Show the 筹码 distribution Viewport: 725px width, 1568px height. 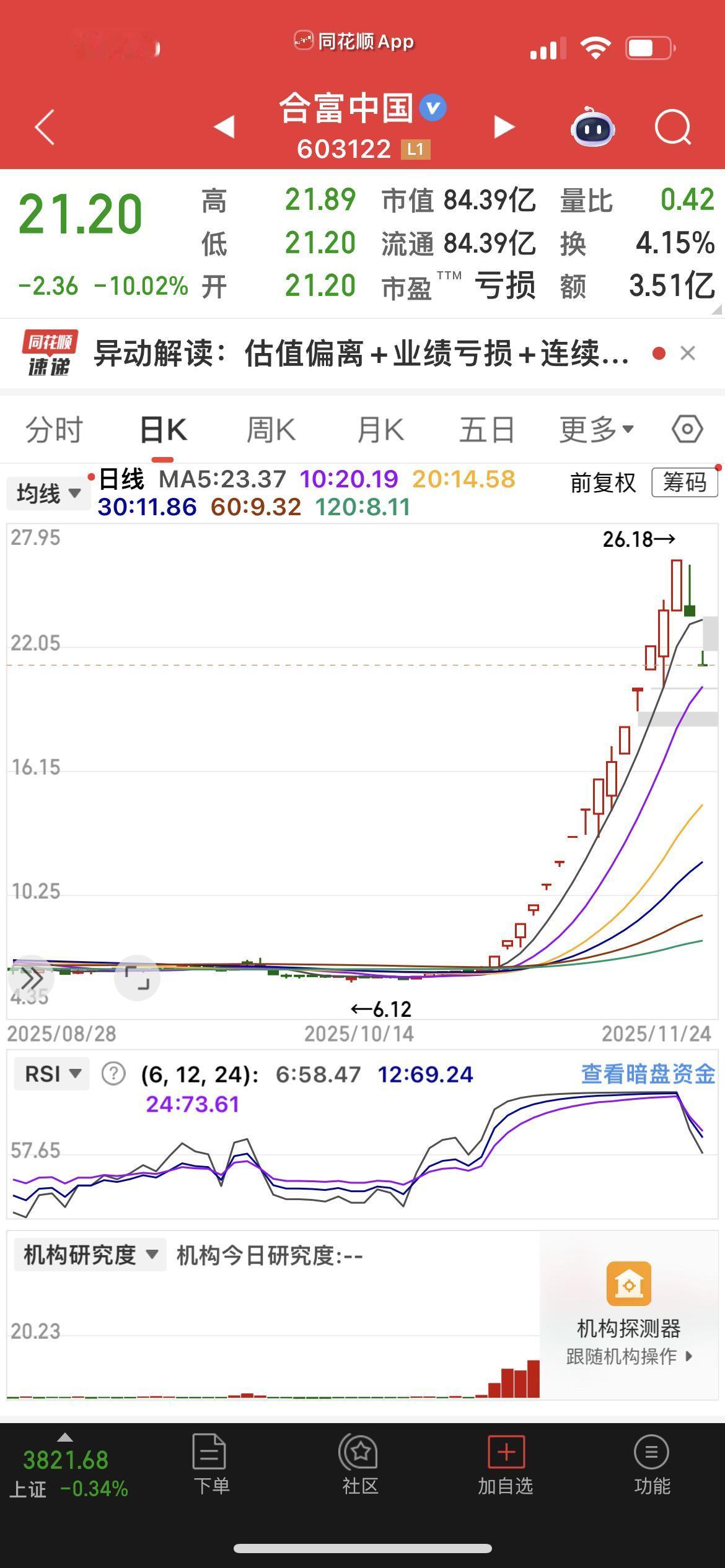tap(684, 482)
